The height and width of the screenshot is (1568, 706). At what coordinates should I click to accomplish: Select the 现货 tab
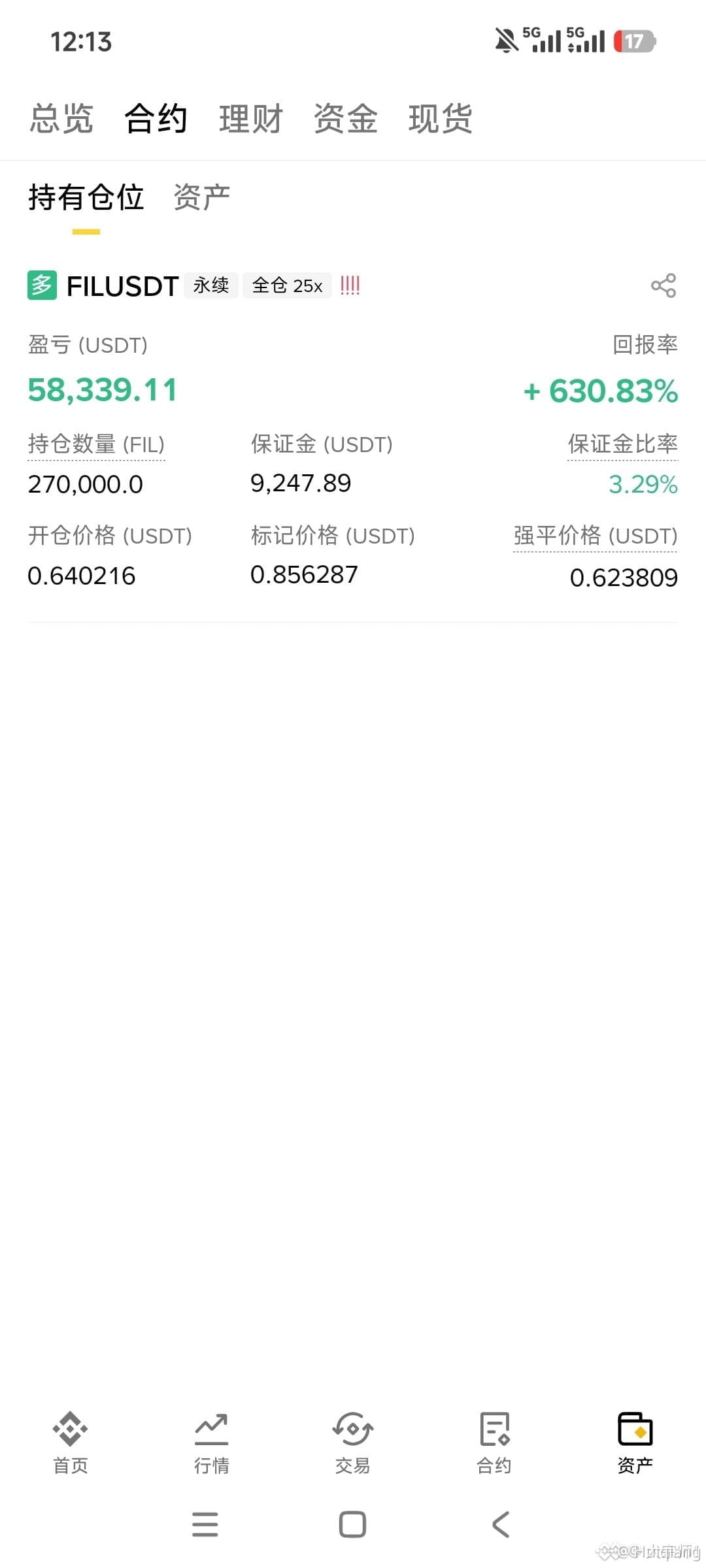click(441, 119)
